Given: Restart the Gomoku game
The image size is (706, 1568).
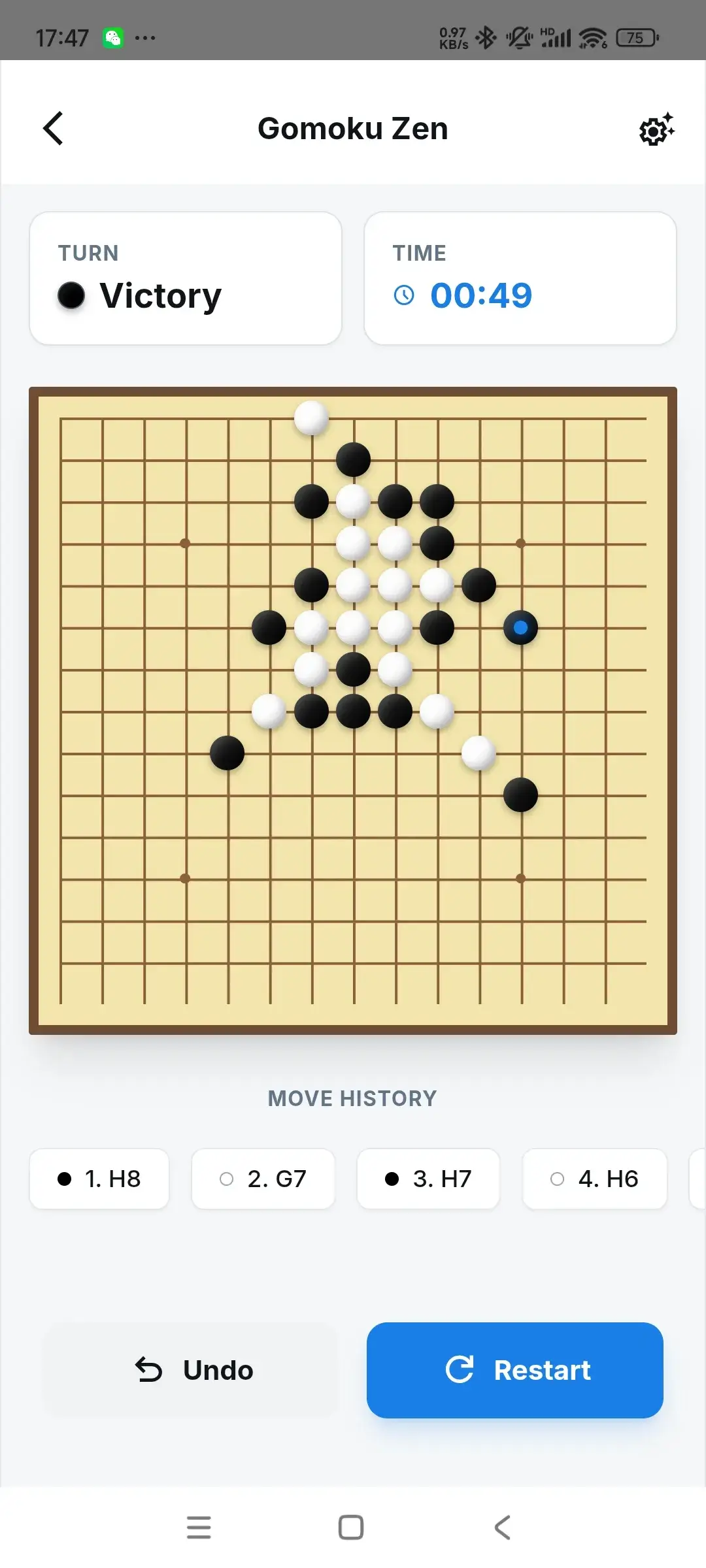Looking at the screenshot, I should tap(515, 1370).
